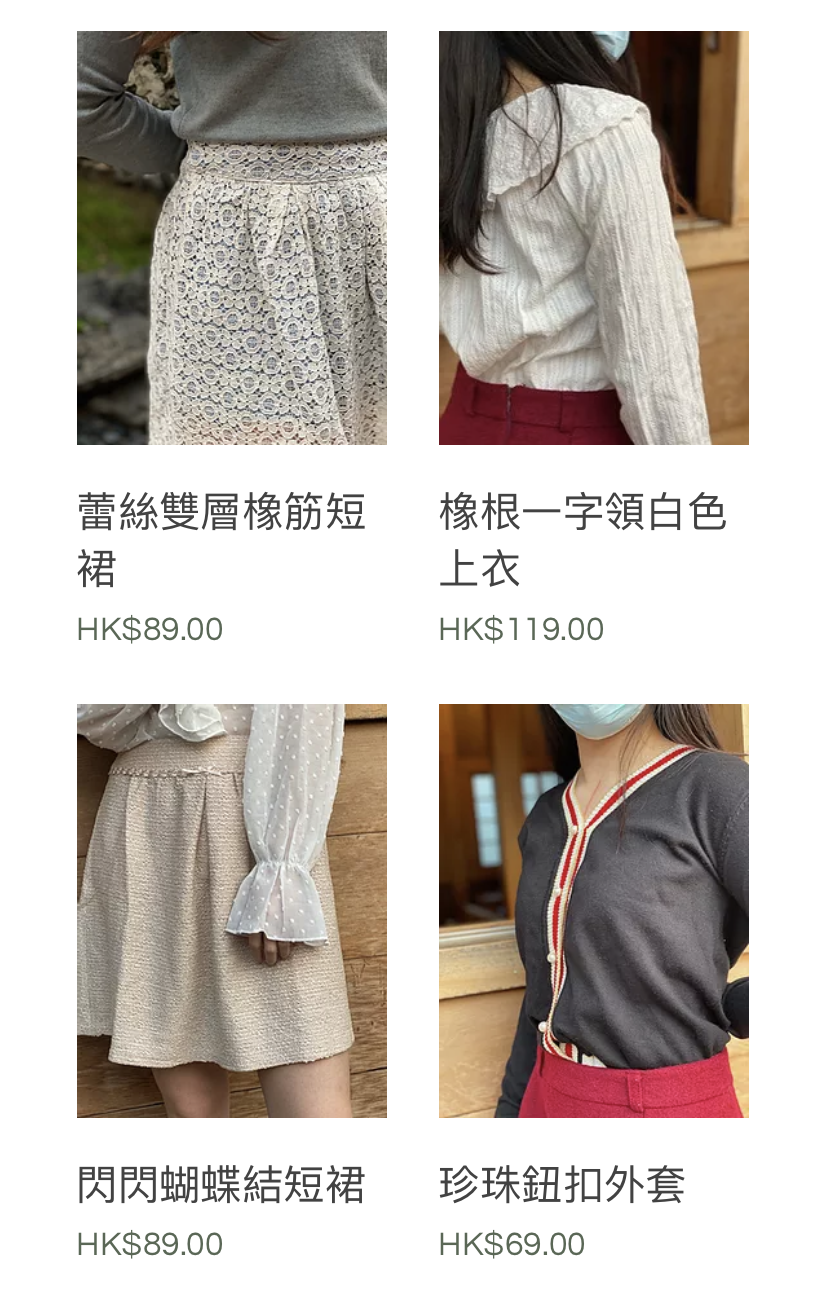The width and height of the screenshot is (827, 1303).
Task: Open the 閃閃蝴蝶結短裙 title link
Action: [221, 1185]
